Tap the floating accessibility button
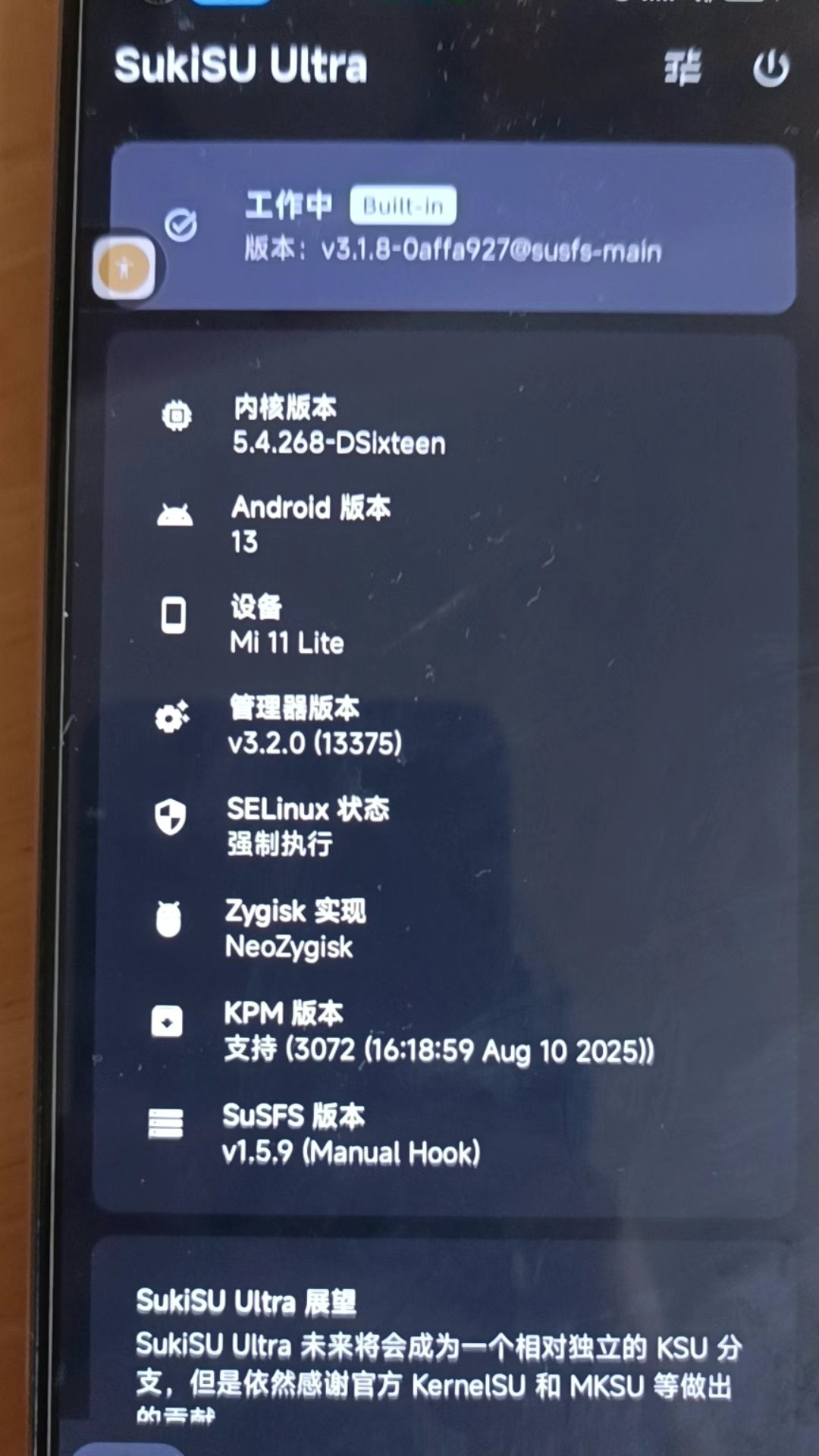The image size is (819, 1456). click(x=124, y=268)
